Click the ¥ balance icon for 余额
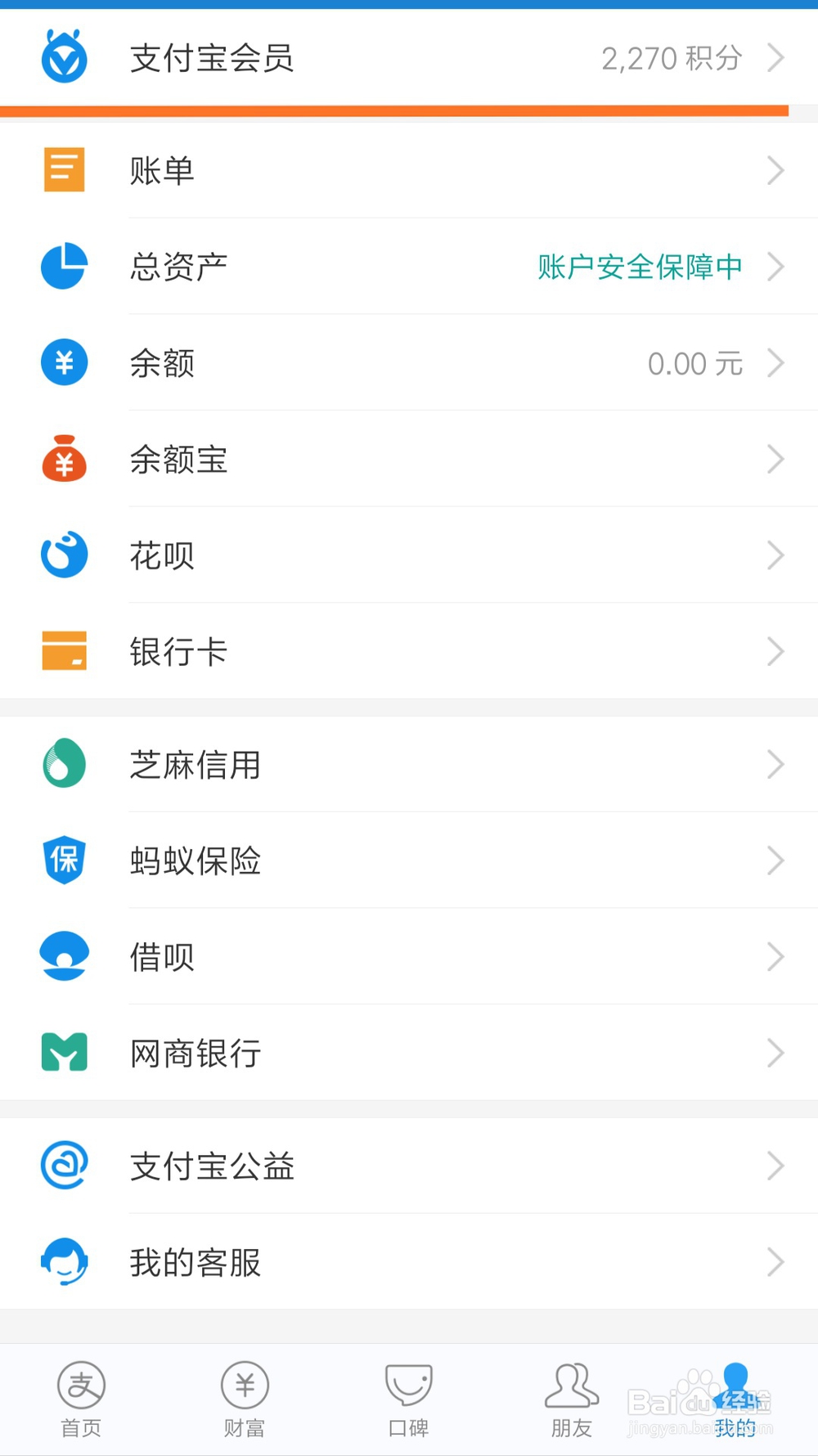Screen dimensions: 818x1456 (63, 362)
